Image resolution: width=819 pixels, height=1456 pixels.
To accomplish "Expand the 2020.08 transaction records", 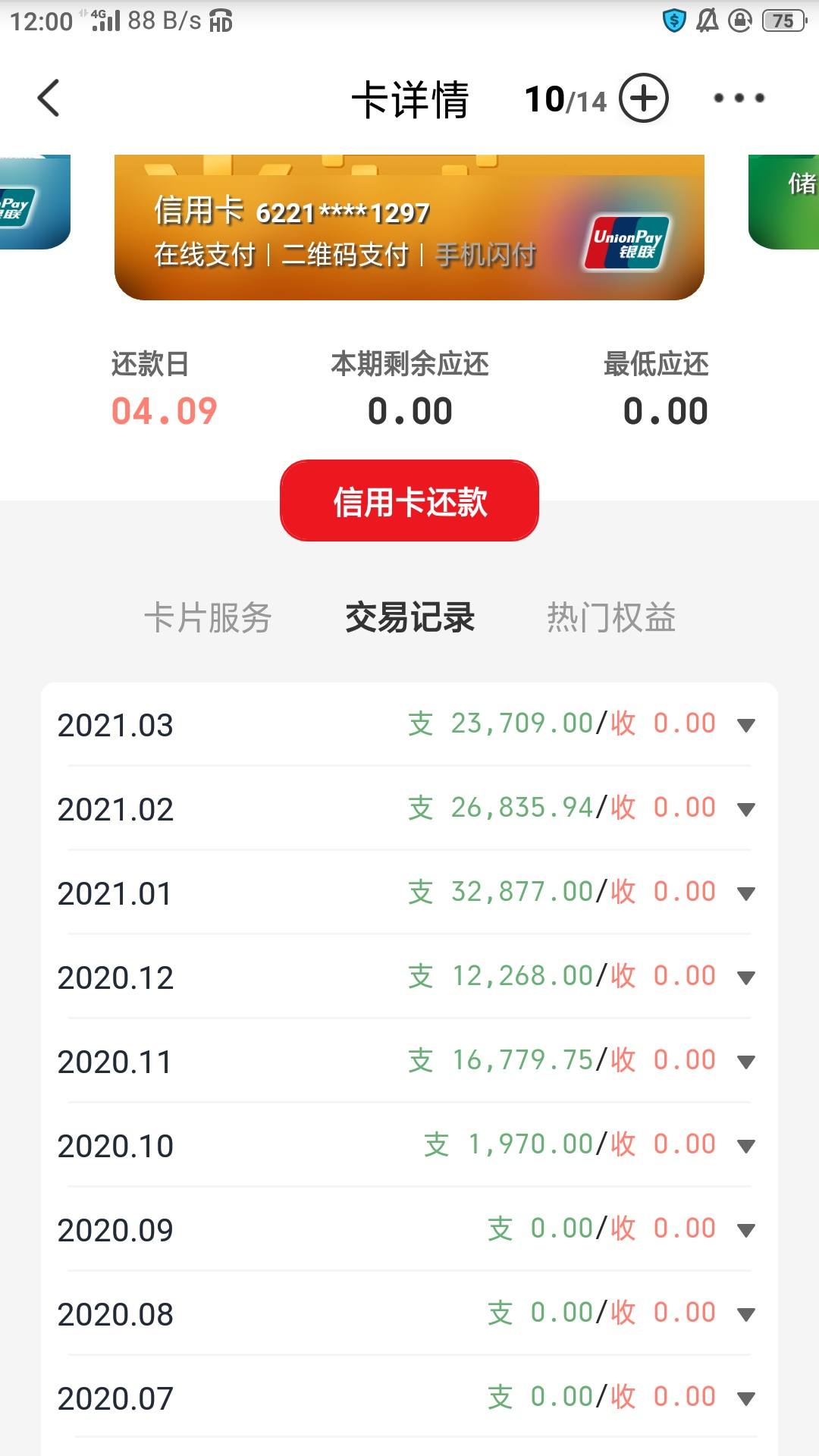I will (x=409, y=1313).
